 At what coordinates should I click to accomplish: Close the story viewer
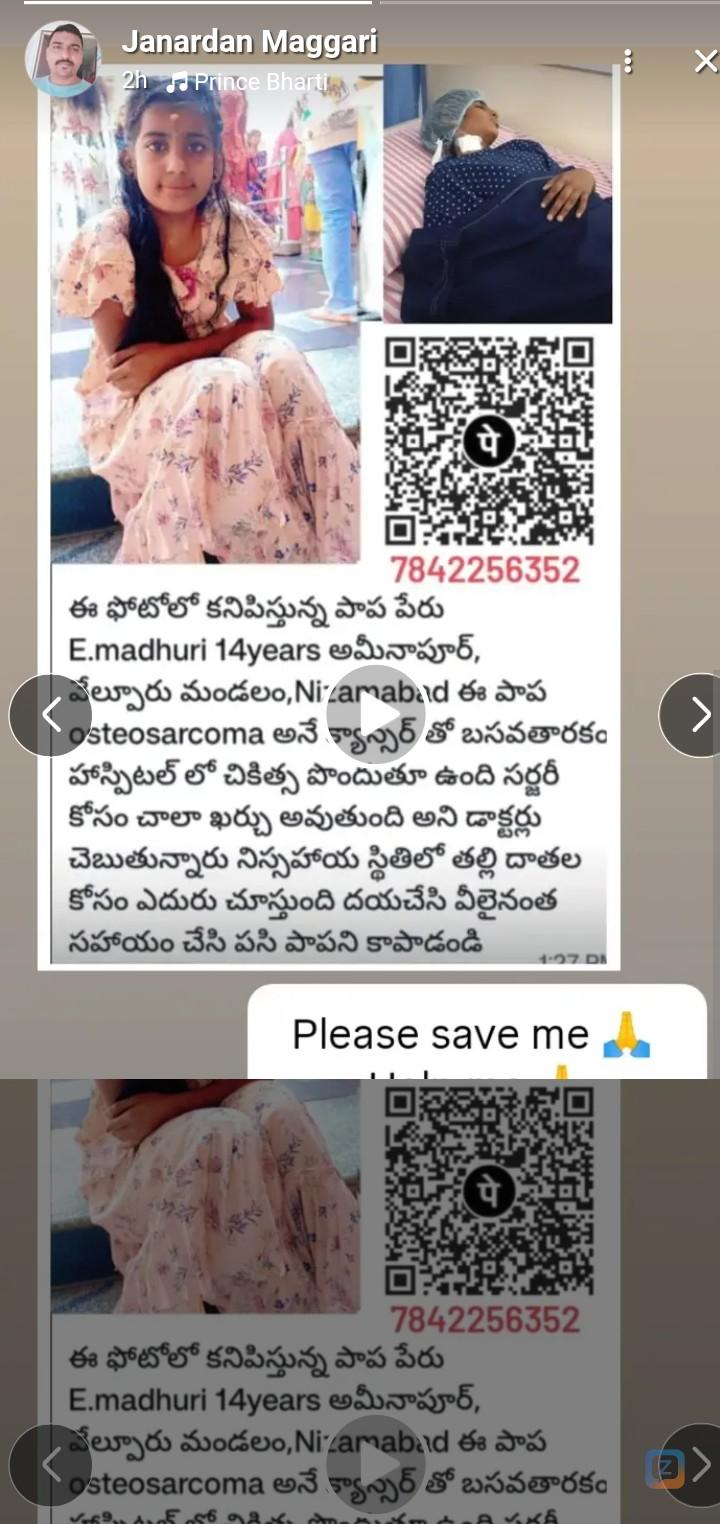tap(705, 62)
